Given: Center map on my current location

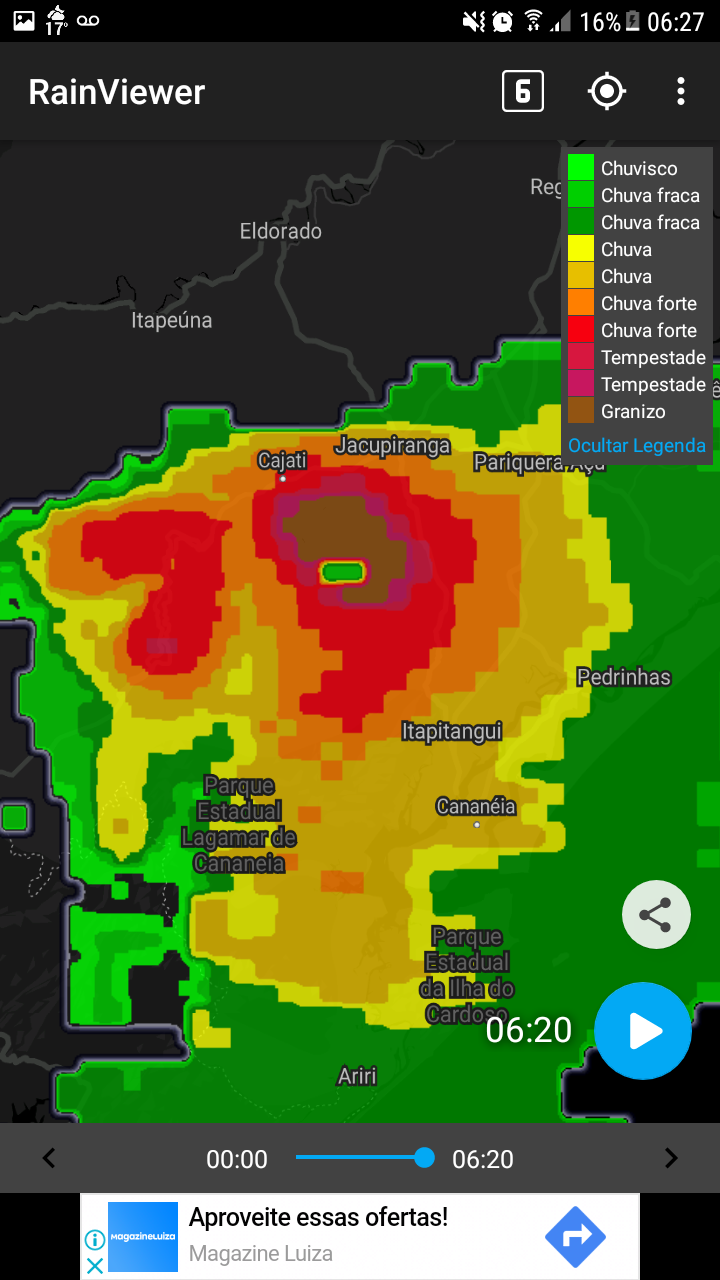Looking at the screenshot, I should (x=607, y=92).
